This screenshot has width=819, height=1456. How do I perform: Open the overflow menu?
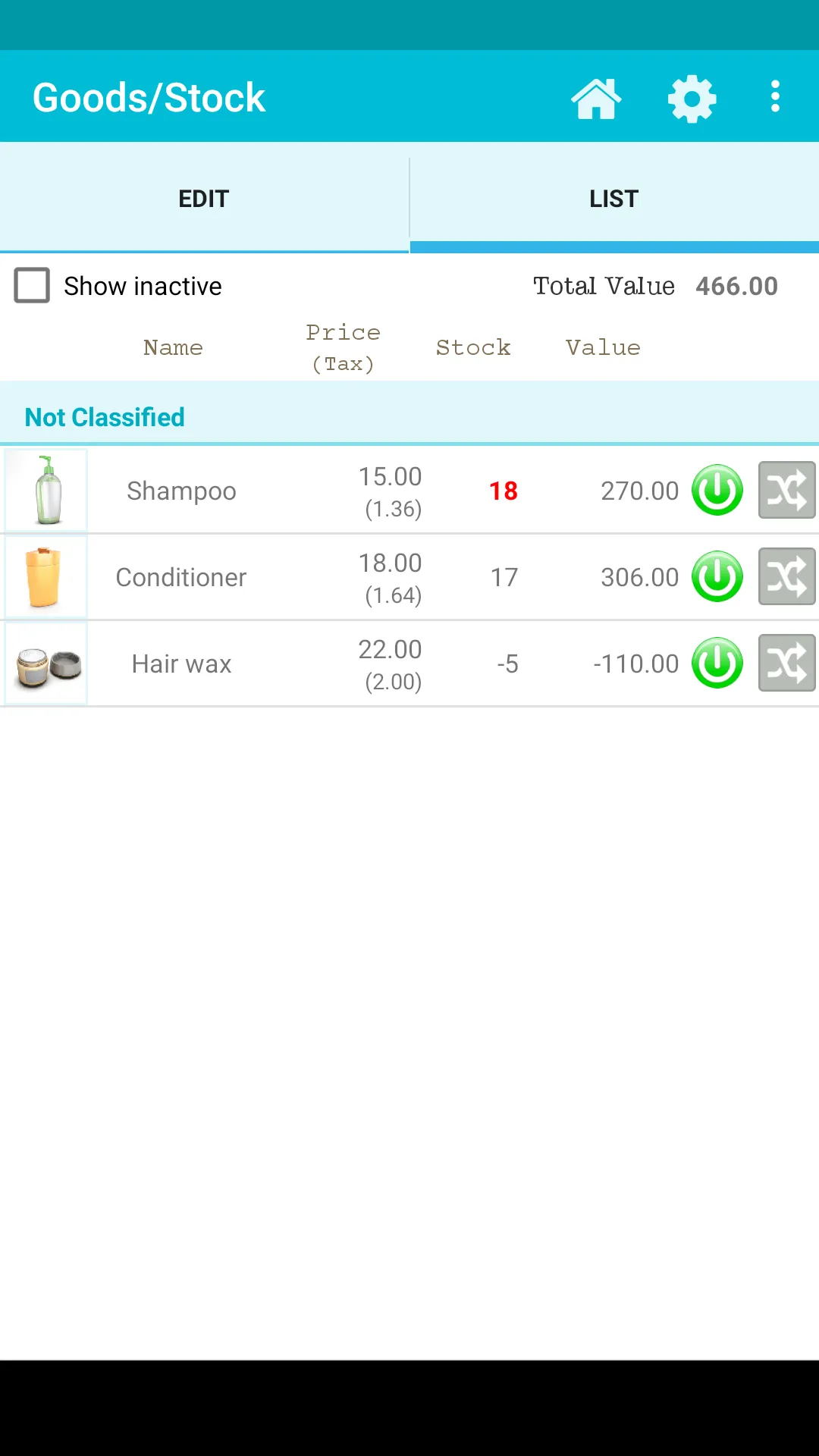pyautogui.click(x=775, y=97)
